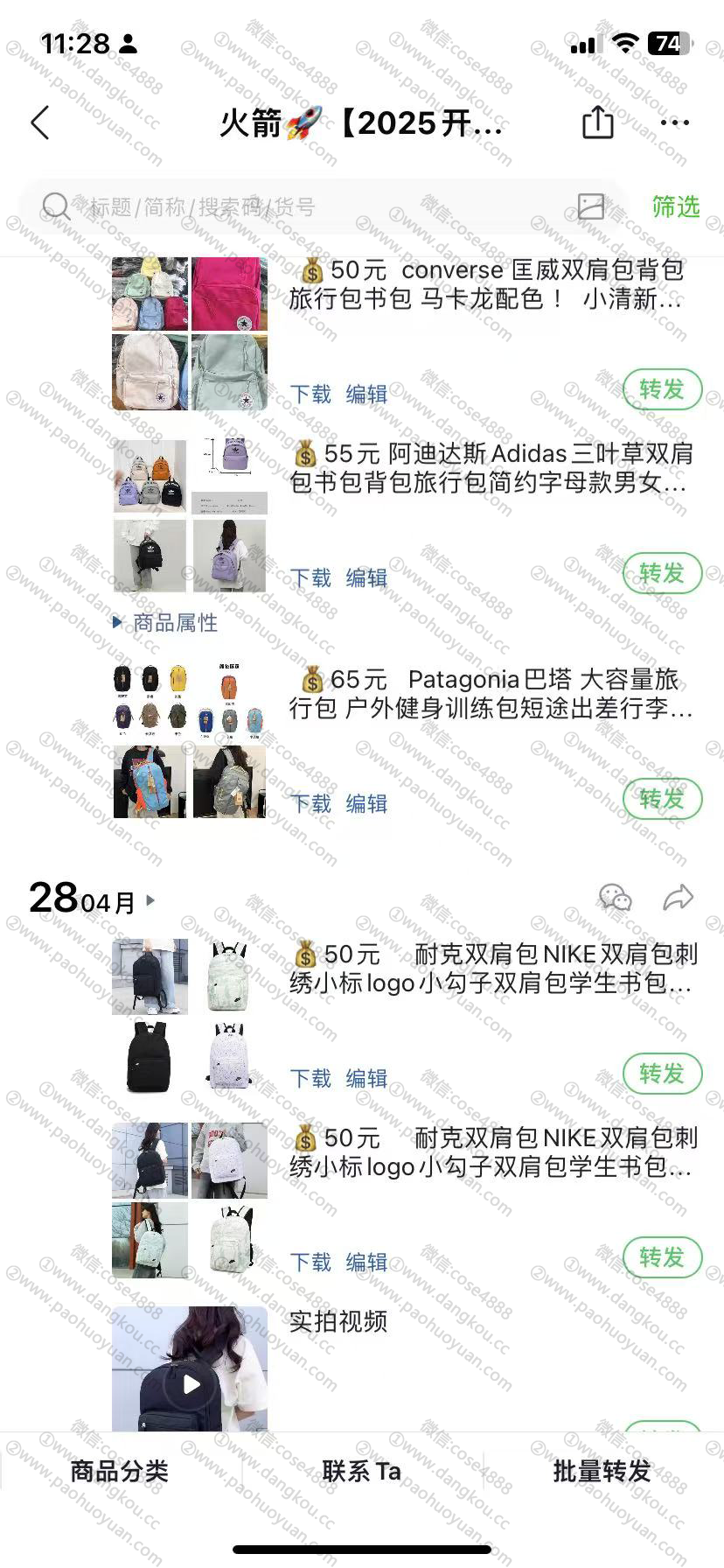Viewport: 724px width, 1568px height.
Task: Tap the forward arrow beside the 28 April date
Action: [679, 898]
